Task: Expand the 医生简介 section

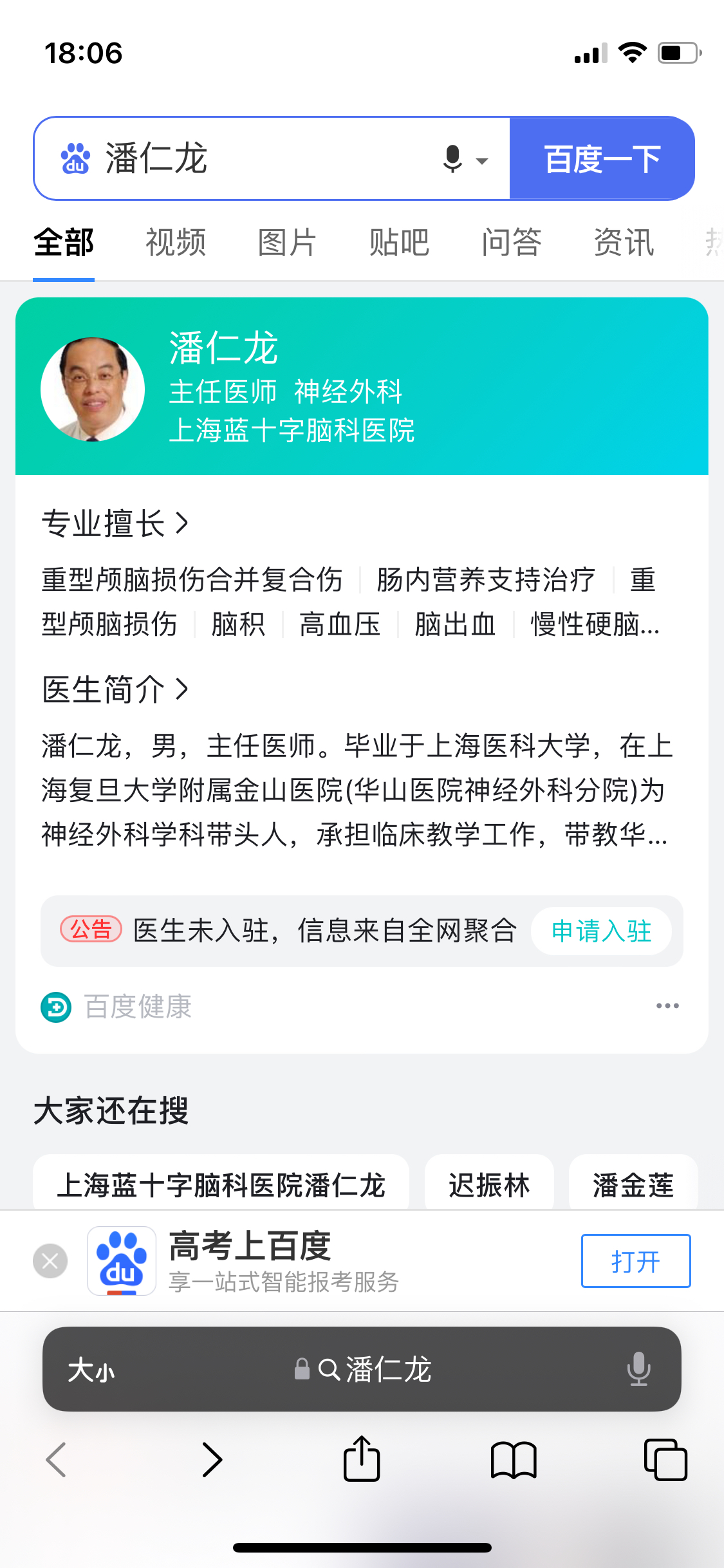Action: pos(116,689)
